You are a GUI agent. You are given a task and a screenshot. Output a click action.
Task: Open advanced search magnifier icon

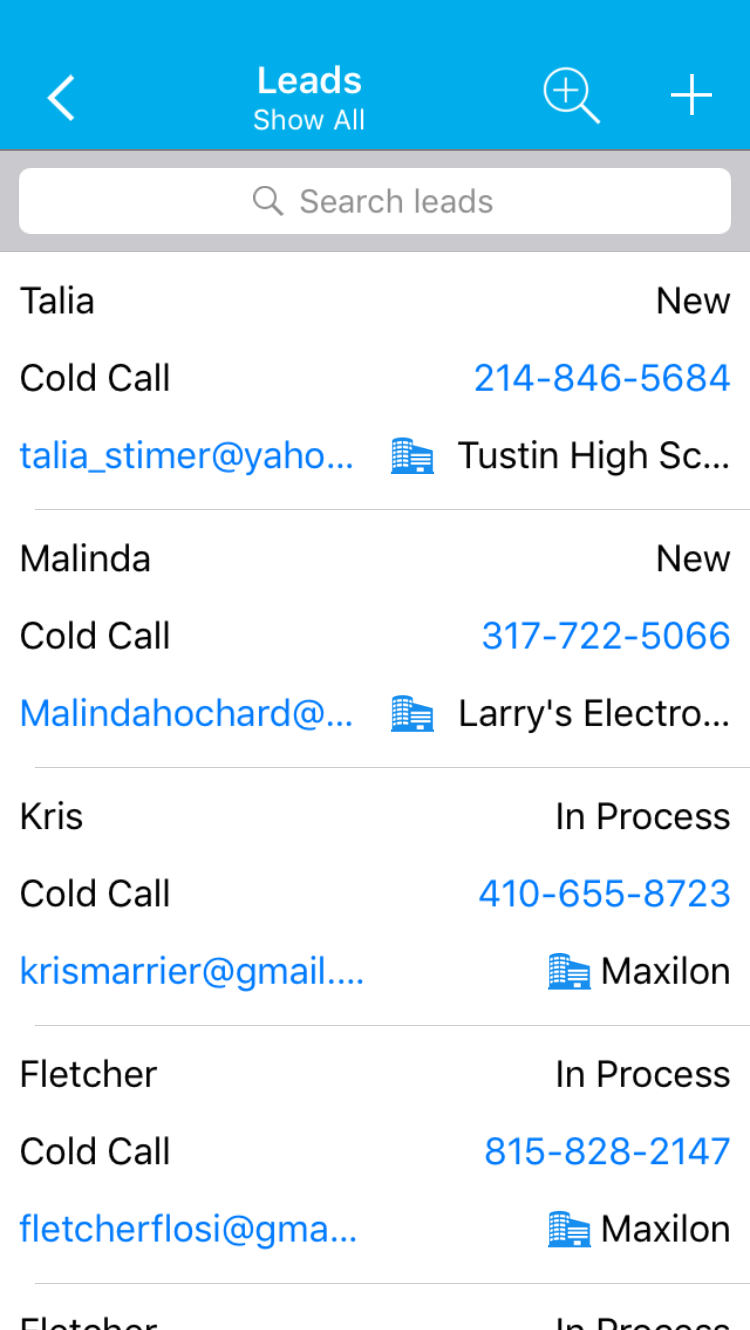[571, 97]
